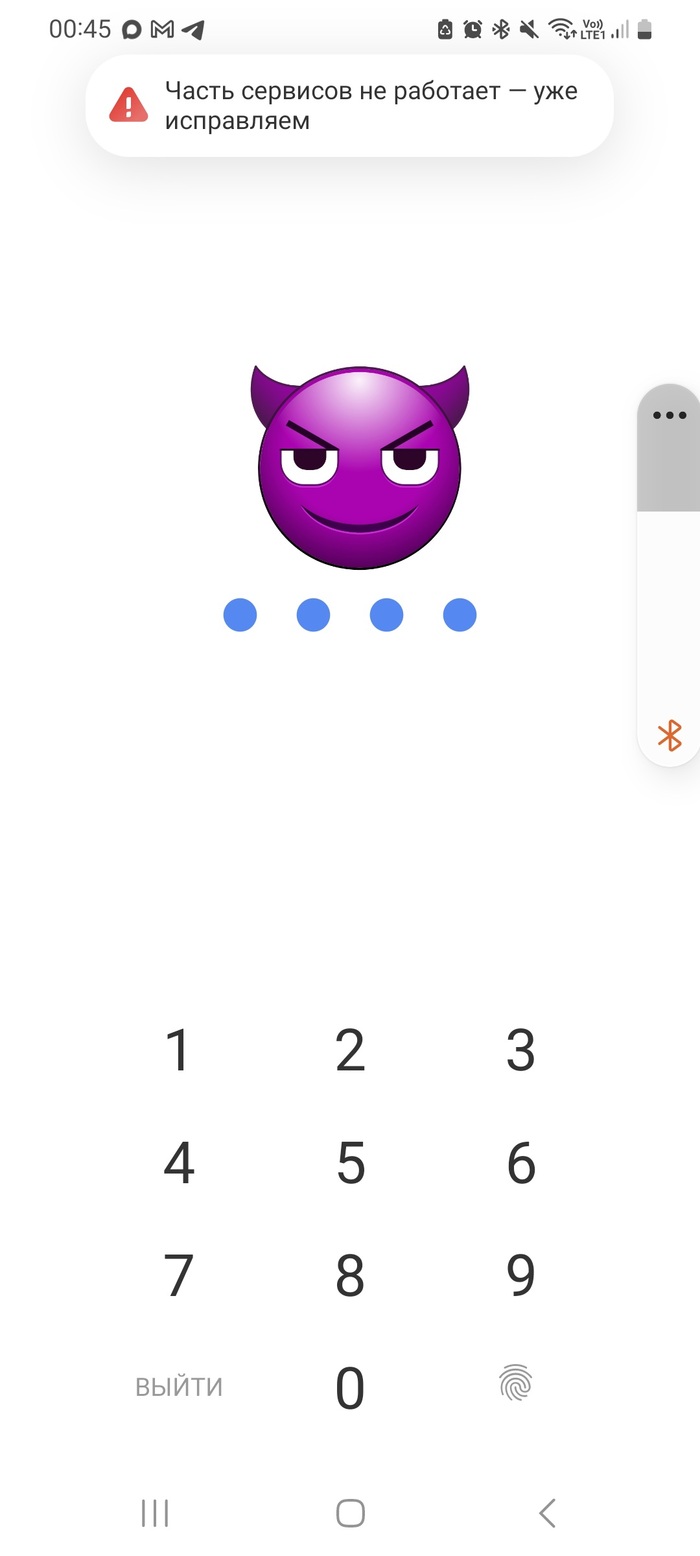
Task: Tap digit 2 on the keypad
Action: click(x=350, y=1050)
